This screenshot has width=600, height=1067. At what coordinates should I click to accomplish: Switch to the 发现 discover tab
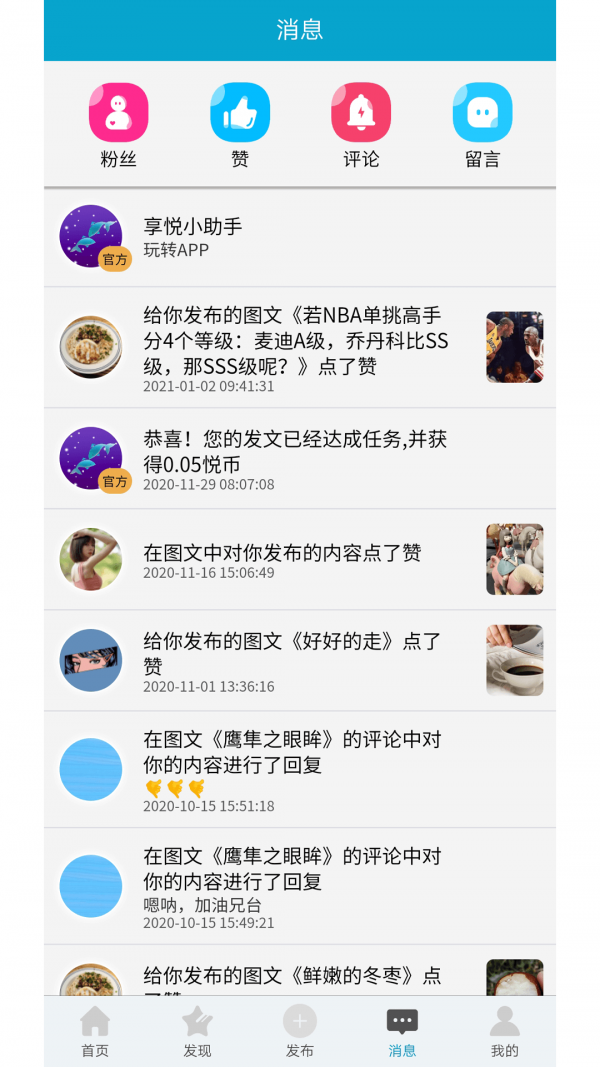[x=197, y=1031]
